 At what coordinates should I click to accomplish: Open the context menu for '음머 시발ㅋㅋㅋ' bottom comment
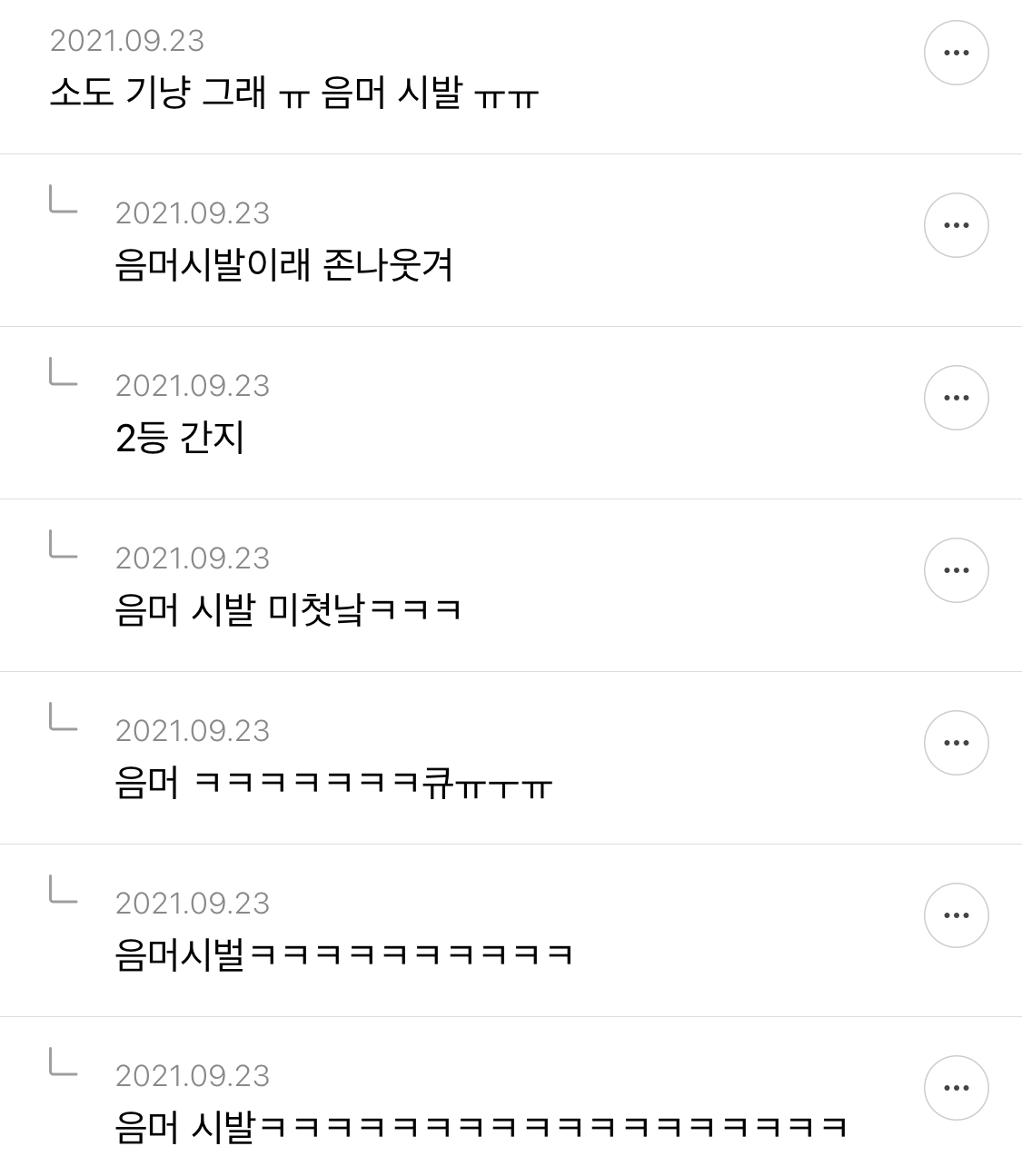[956, 1087]
